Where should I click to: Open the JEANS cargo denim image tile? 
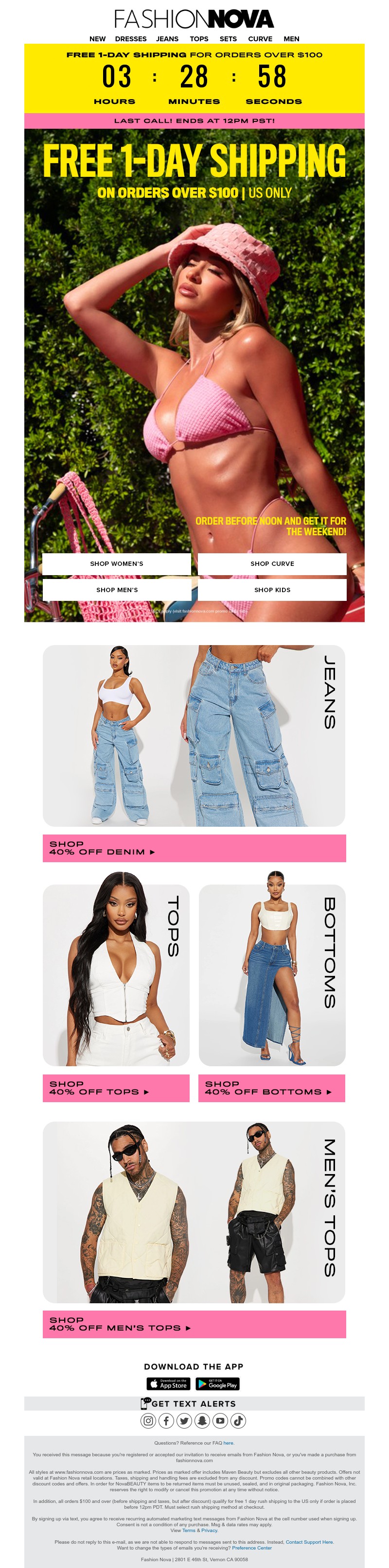click(x=194, y=735)
